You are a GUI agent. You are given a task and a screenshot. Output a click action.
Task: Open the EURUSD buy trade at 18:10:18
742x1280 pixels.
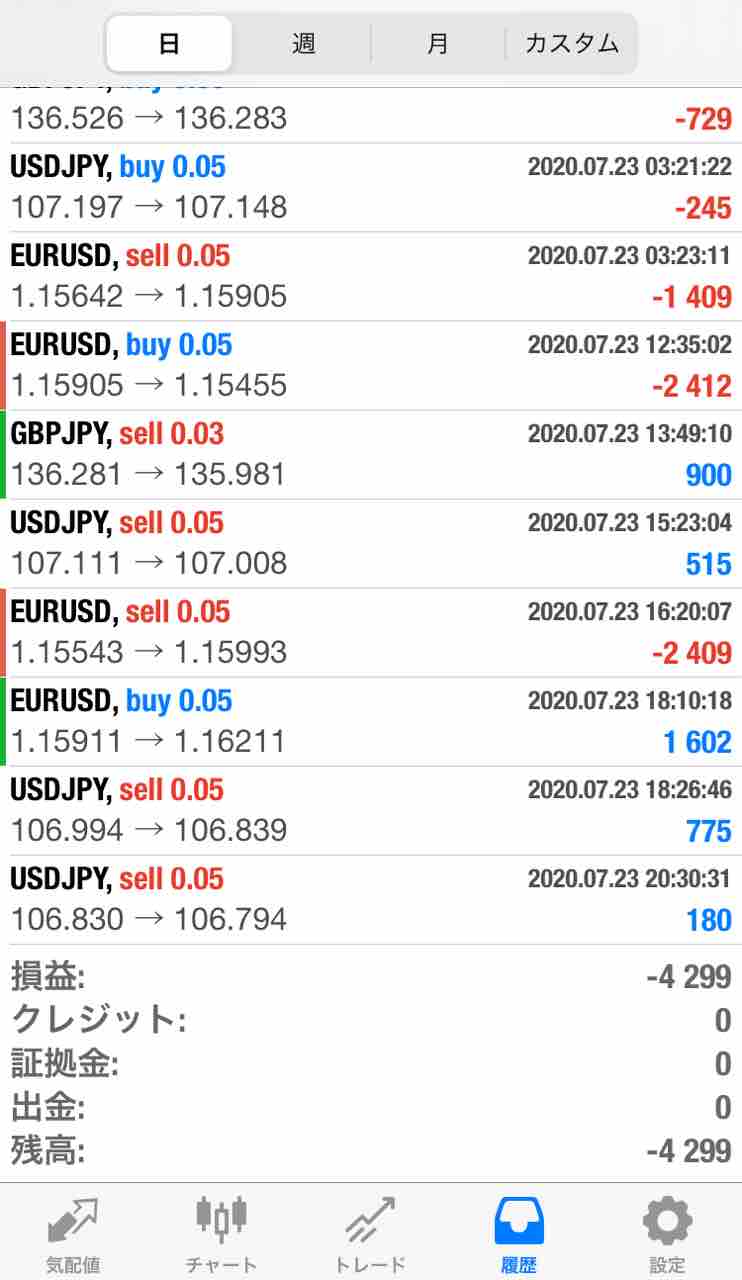point(371,721)
